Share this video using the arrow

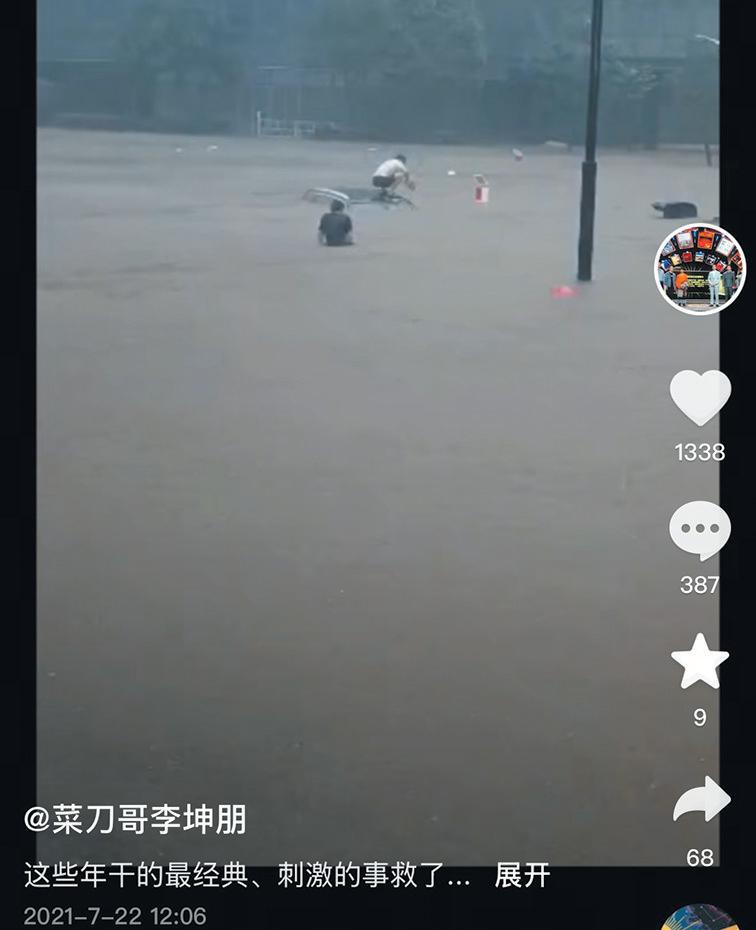[x=700, y=801]
